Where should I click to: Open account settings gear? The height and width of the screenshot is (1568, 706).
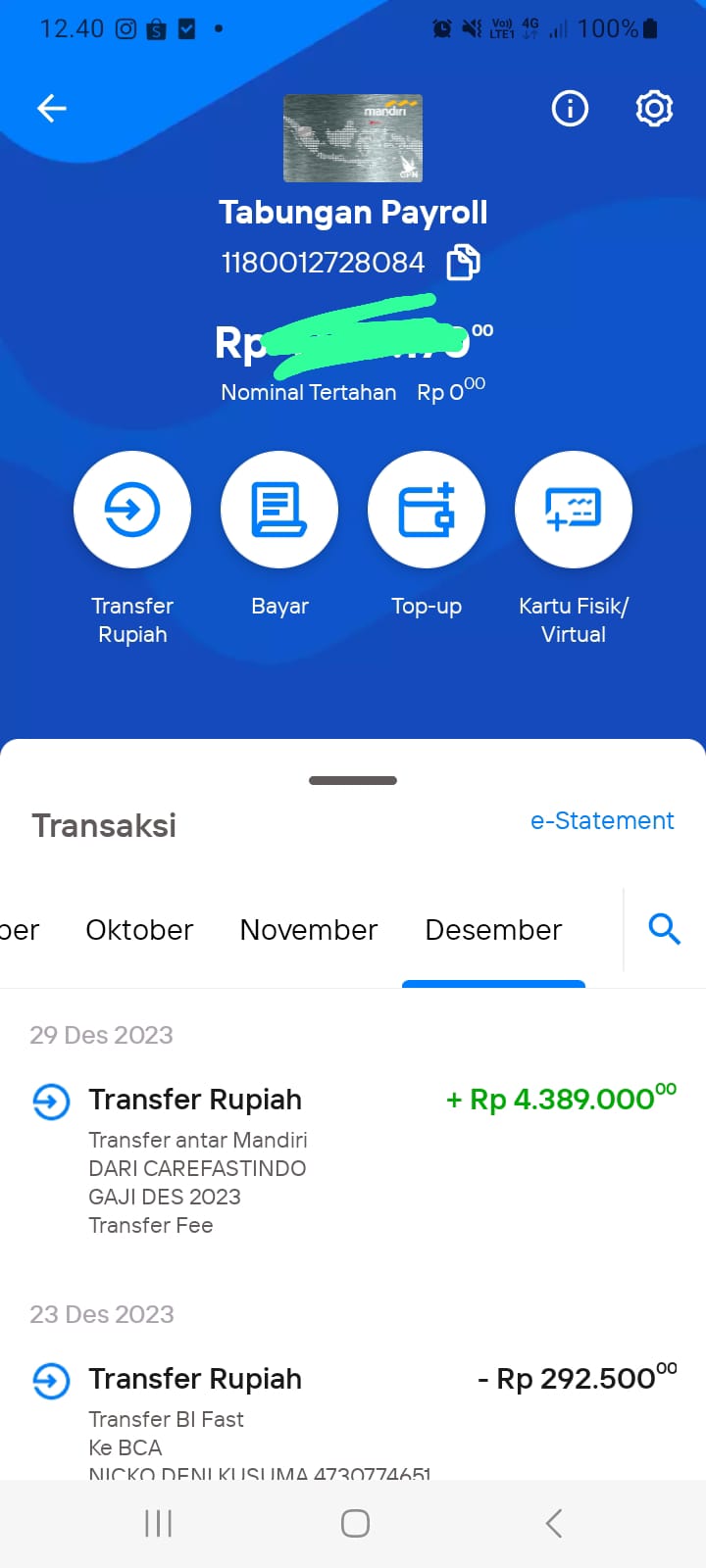tap(654, 108)
